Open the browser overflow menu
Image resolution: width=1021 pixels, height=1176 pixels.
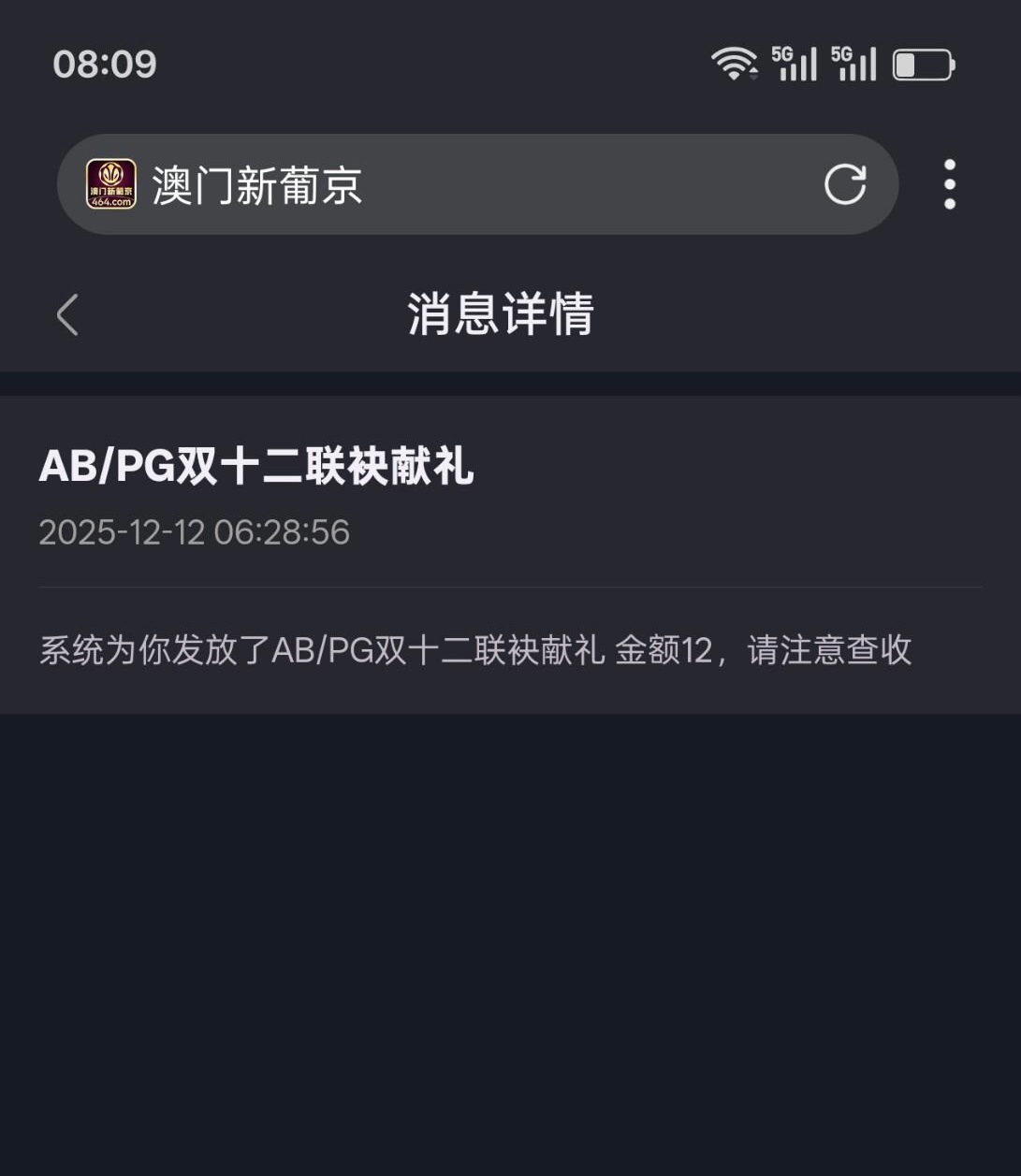pos(949,184)
